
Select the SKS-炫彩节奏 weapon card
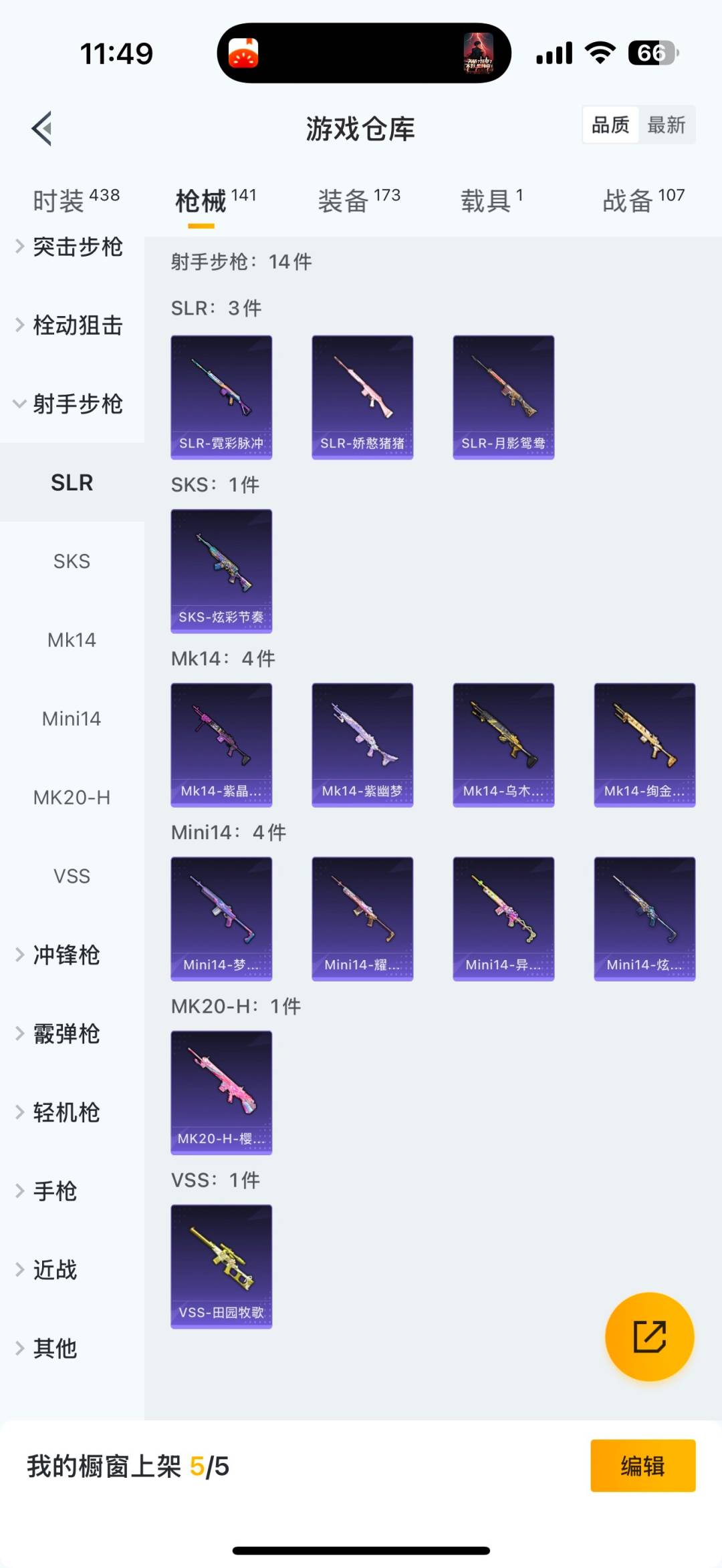point(221,570)
